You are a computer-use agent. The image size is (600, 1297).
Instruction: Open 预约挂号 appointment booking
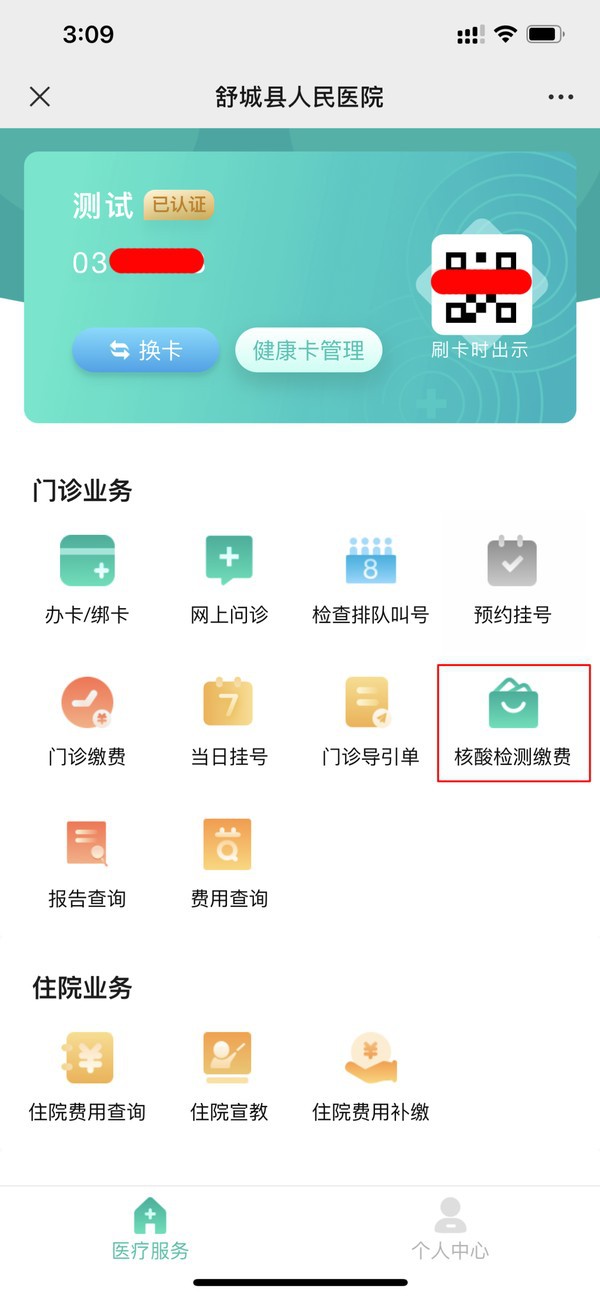512,580
